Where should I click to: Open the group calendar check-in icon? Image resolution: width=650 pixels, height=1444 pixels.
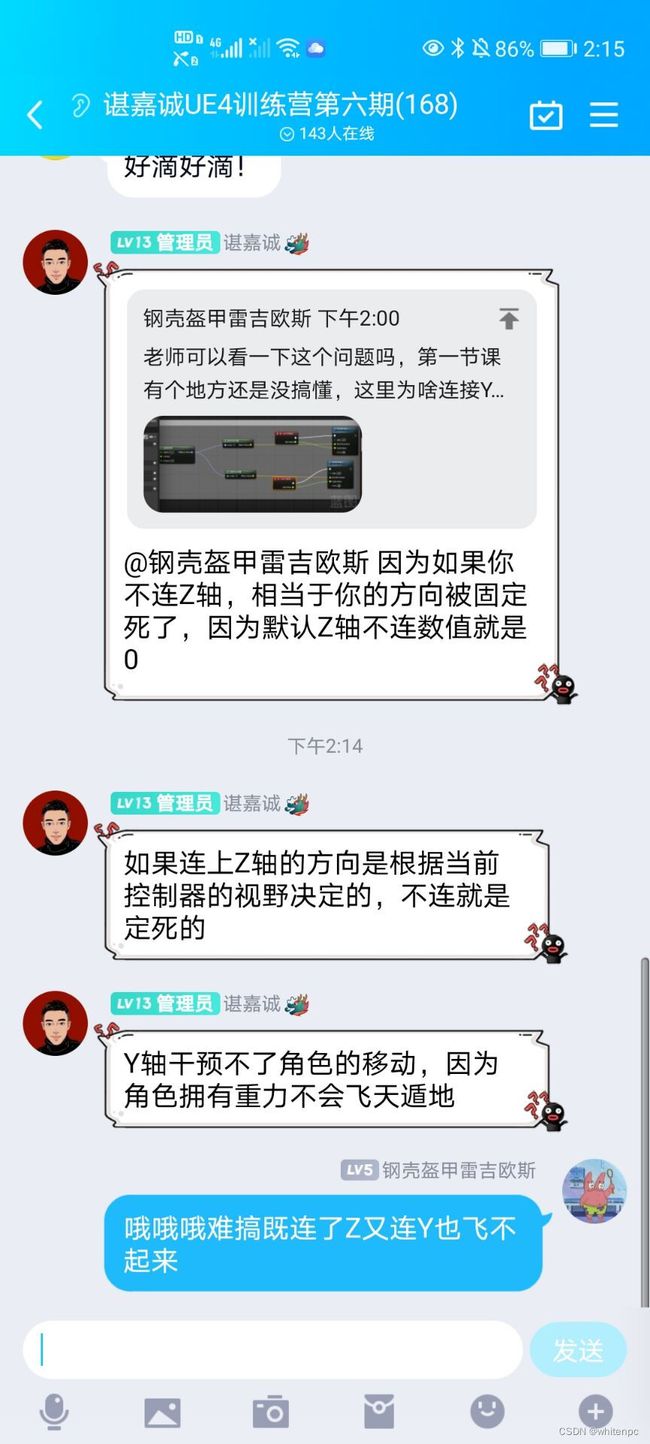click(545, 115)
